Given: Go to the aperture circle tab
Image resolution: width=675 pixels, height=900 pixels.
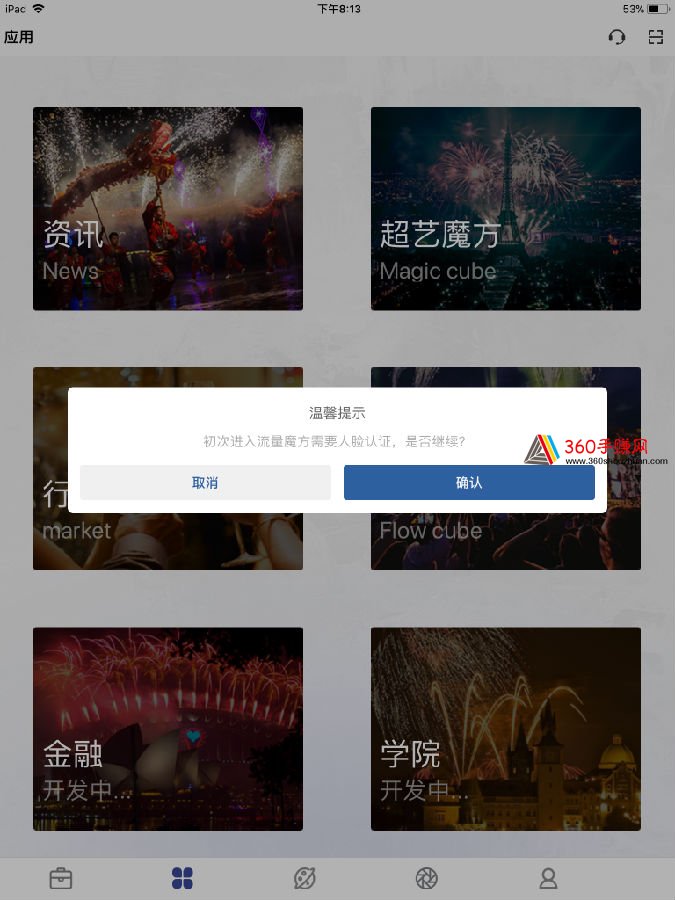Looking at the screenshot, I should 427,878.
